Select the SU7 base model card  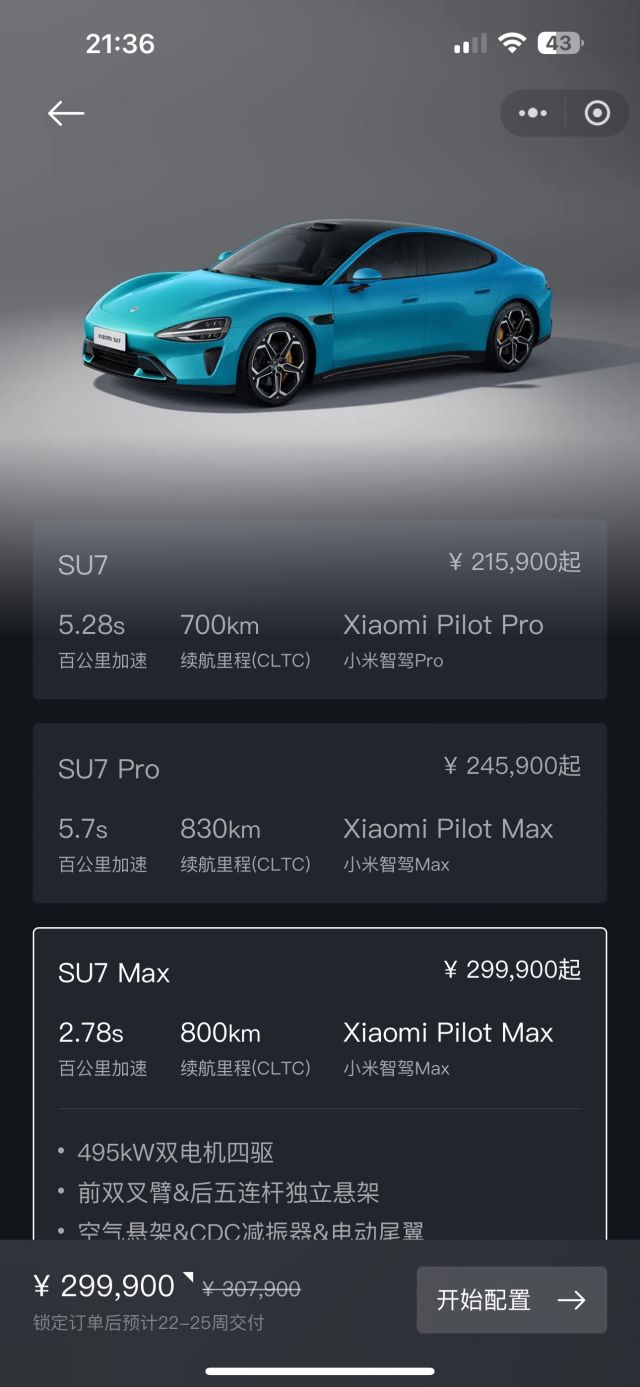[x=320, y=609]
